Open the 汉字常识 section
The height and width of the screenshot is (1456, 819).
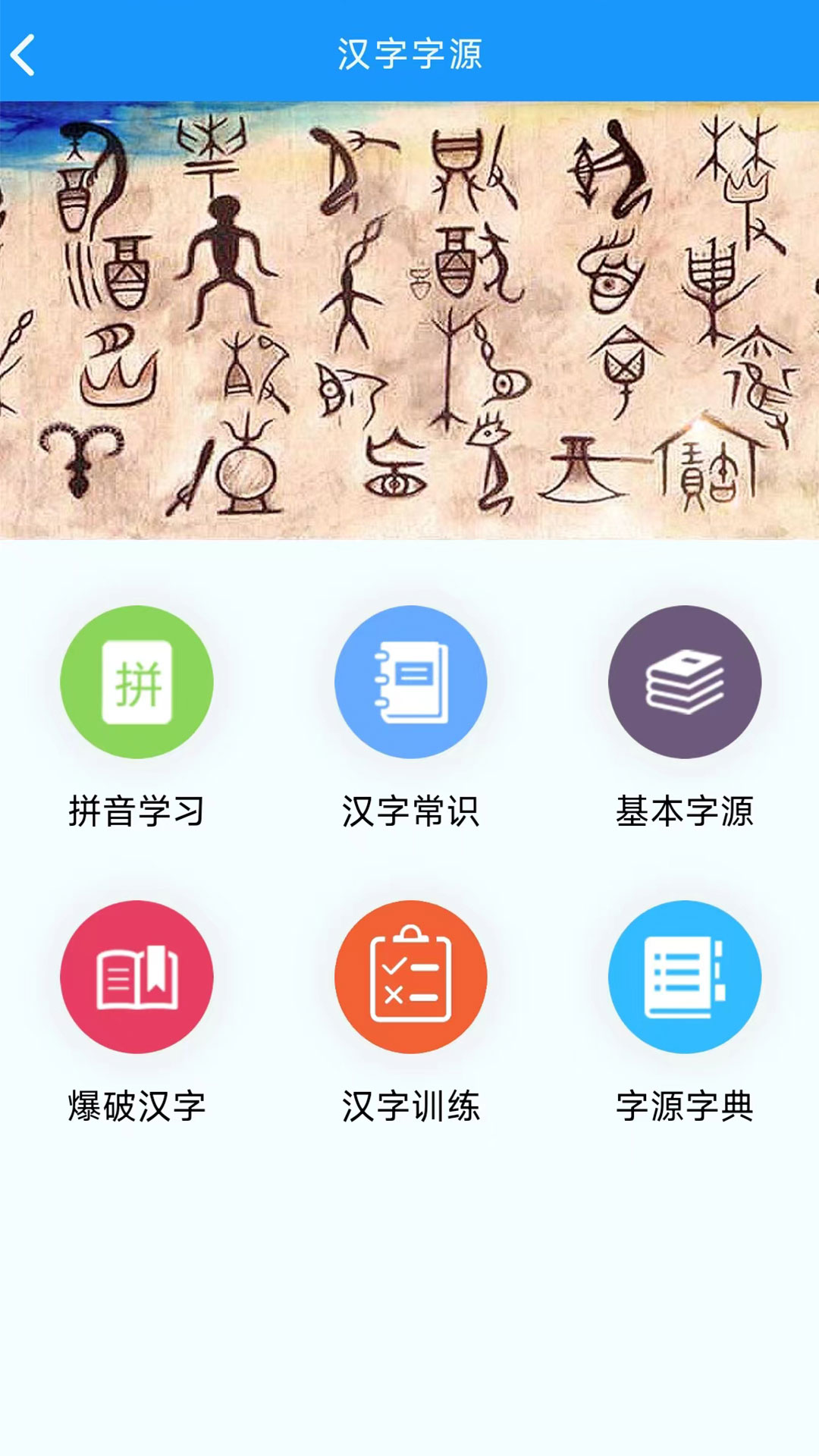coord(410,682)
